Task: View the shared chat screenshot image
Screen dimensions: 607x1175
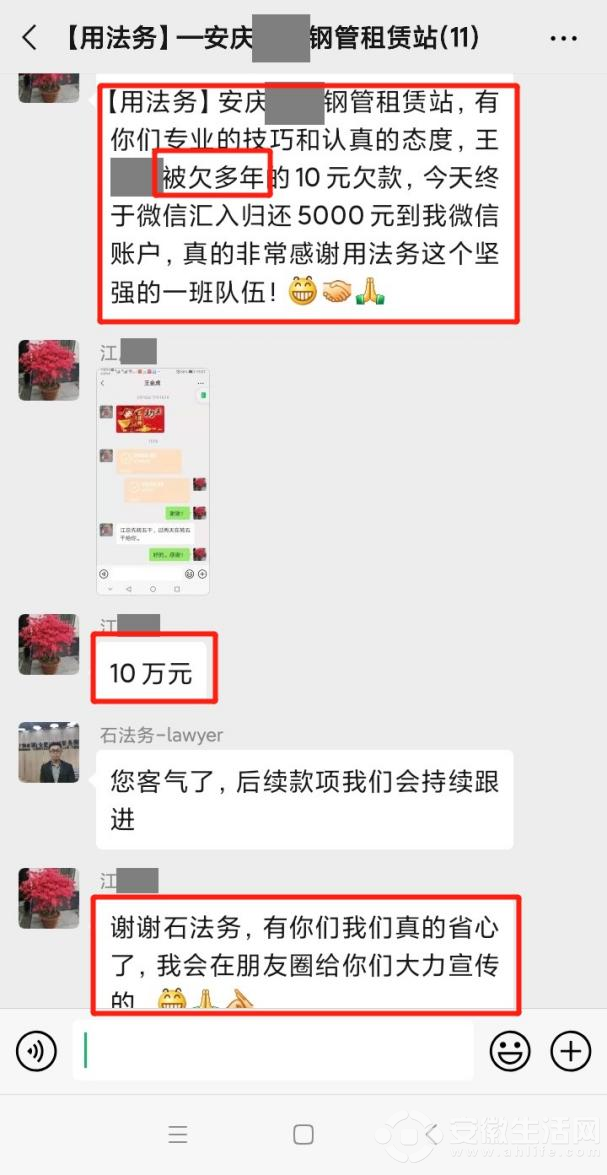Action: (x=153, y=482)
